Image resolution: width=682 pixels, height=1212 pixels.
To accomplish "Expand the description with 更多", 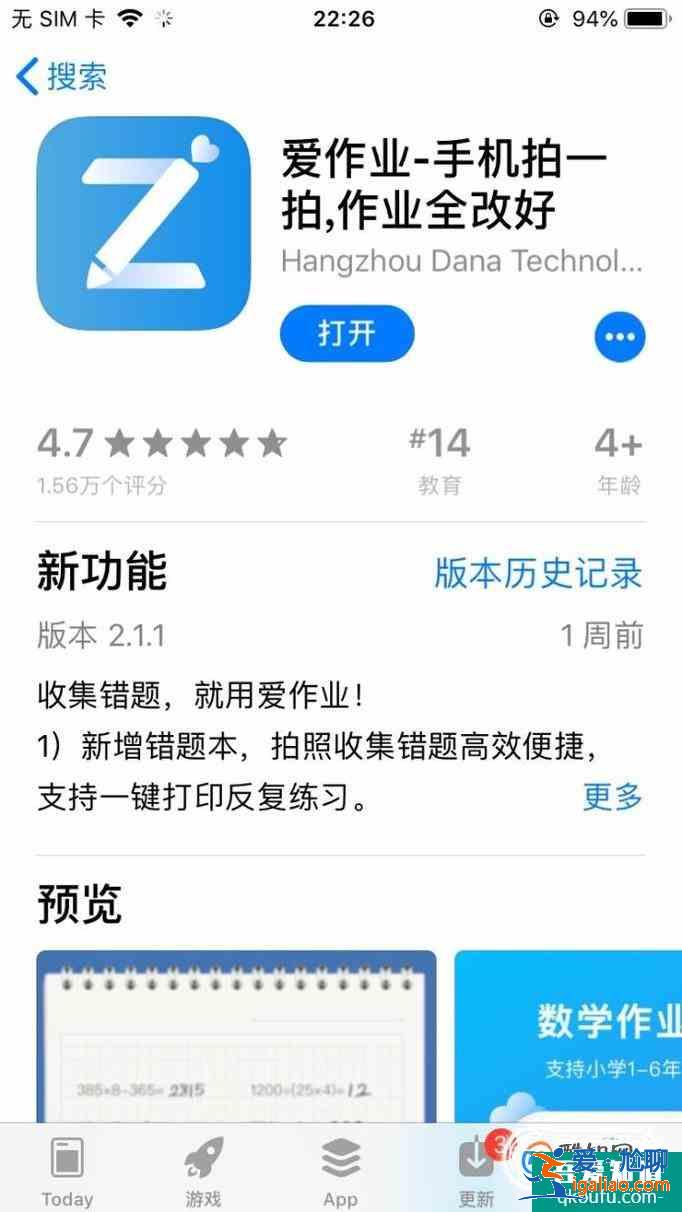I will [x=613, y=797].
